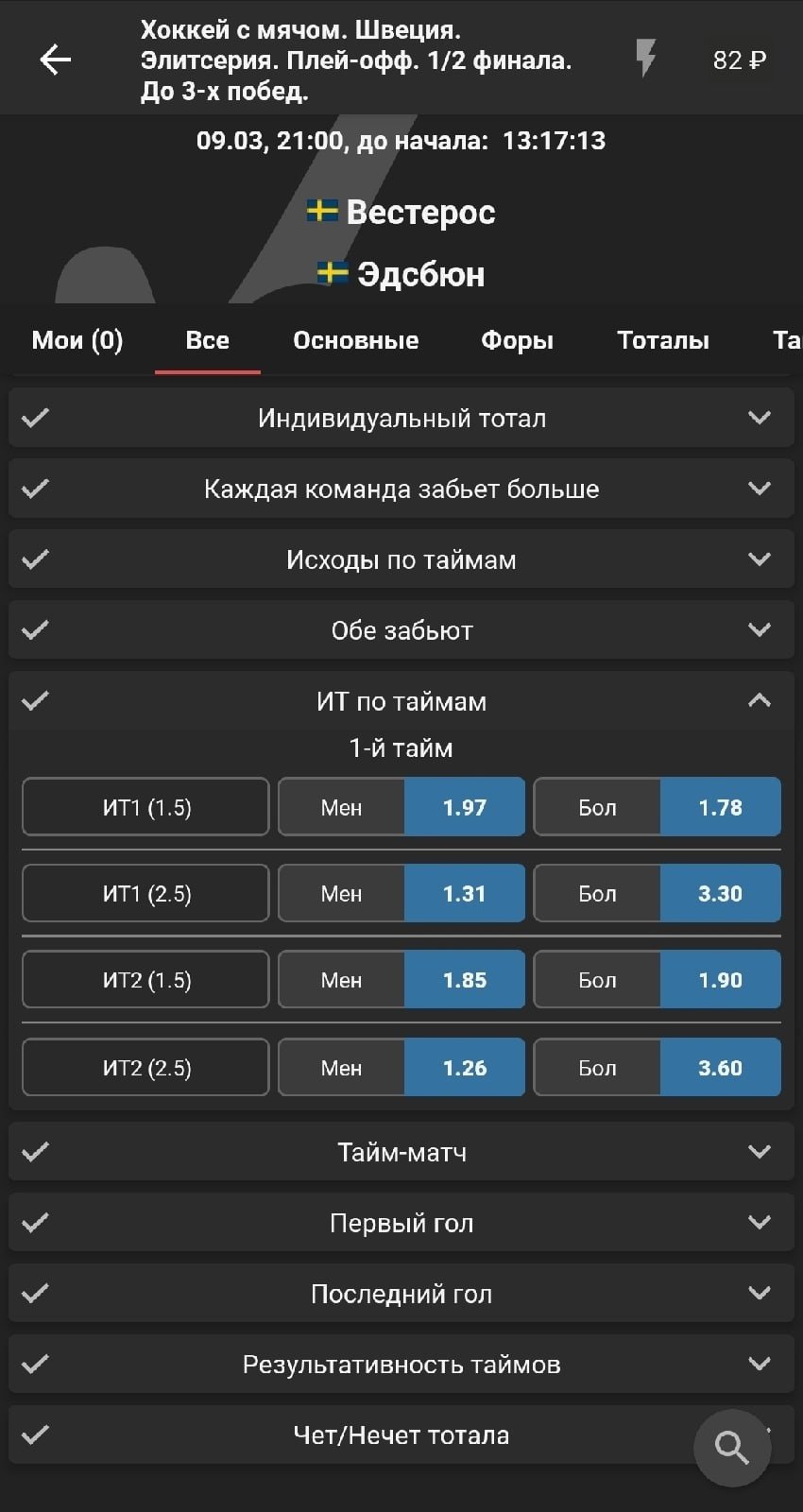Expand the Результативность таймов section

401,1365
